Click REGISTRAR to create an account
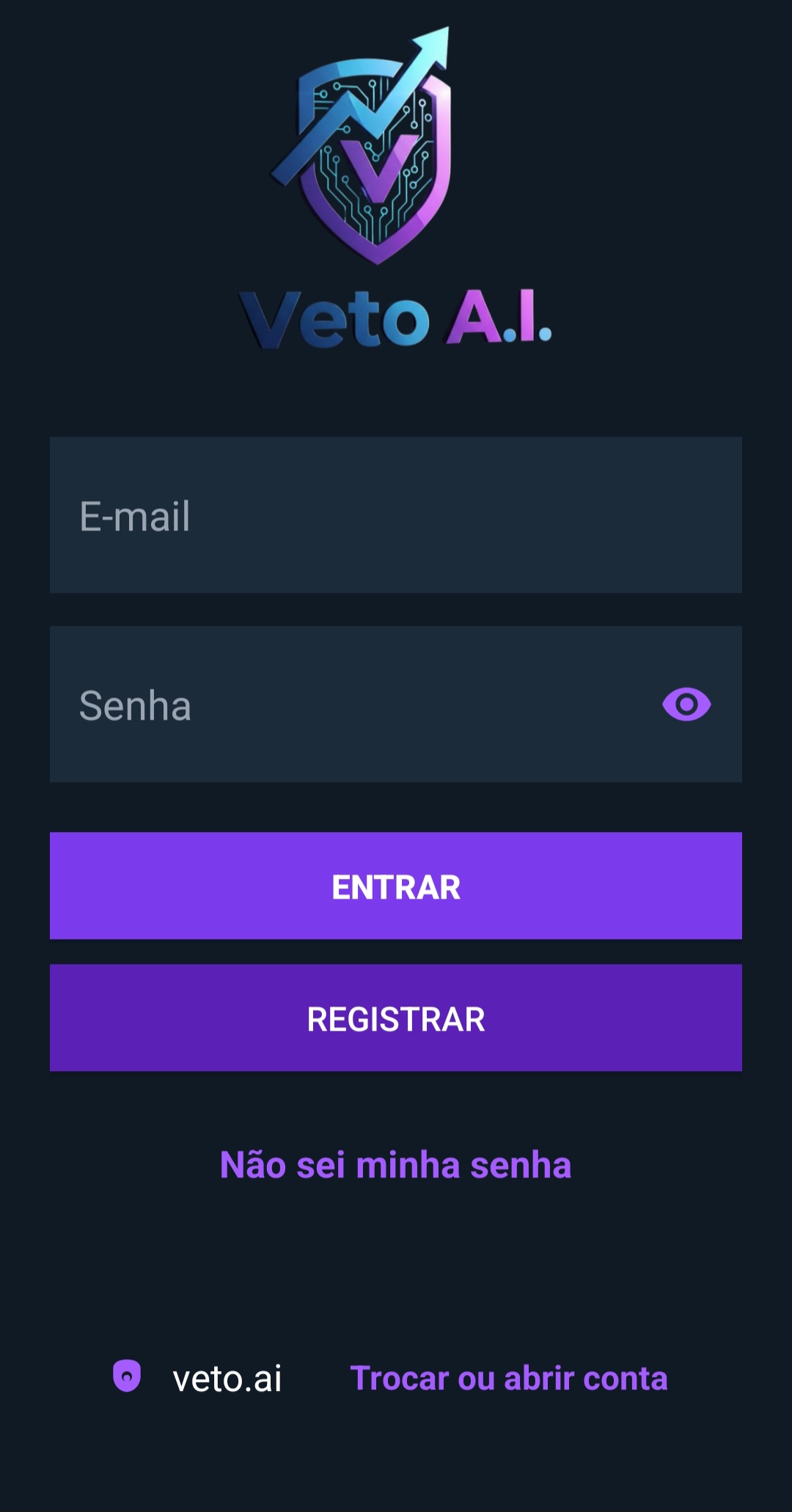This screenshot has width=792, height=1512. pyautogui.click(x=396, y=1018)
